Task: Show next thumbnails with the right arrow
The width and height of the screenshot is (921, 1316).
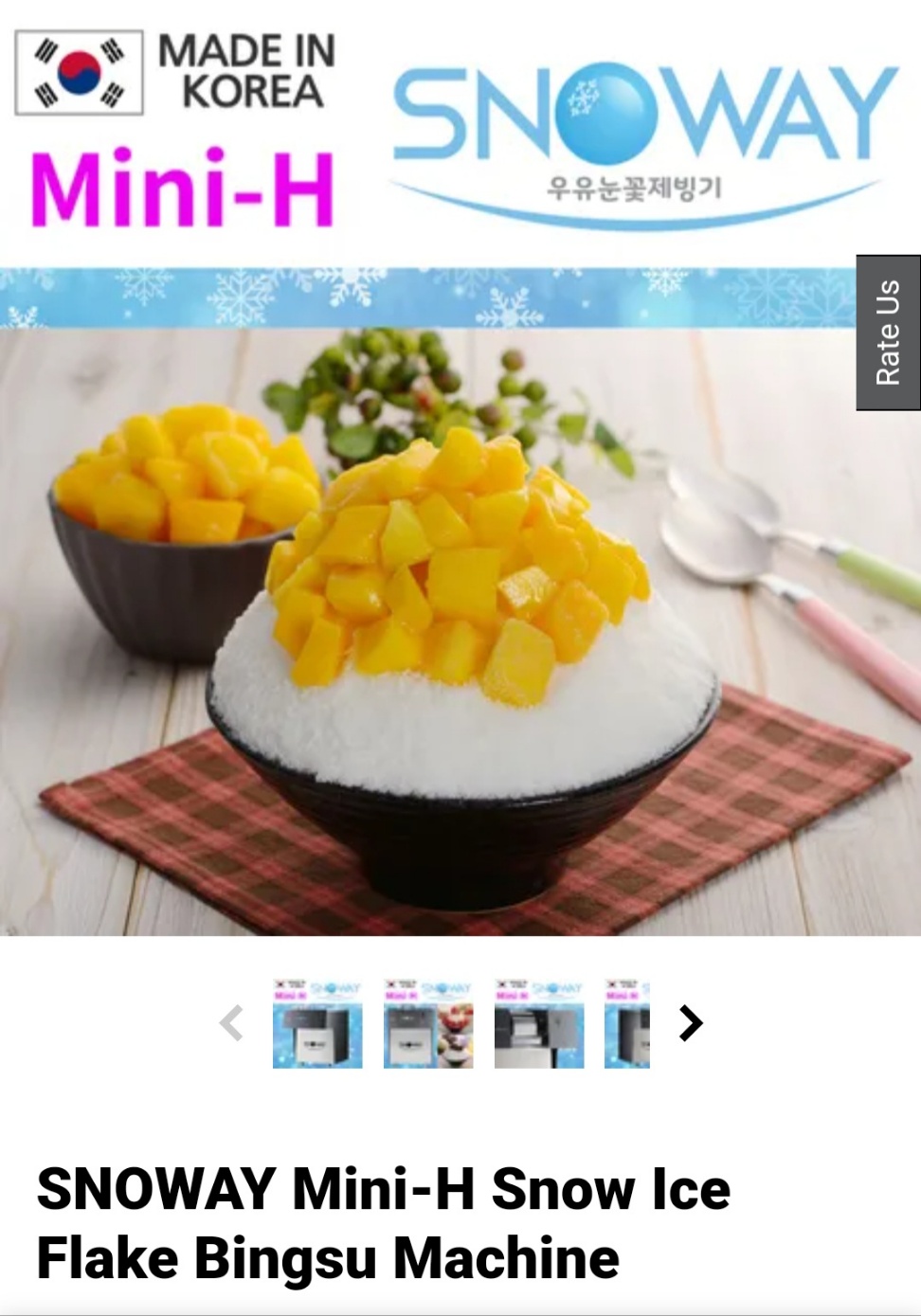Action: 692,1023
